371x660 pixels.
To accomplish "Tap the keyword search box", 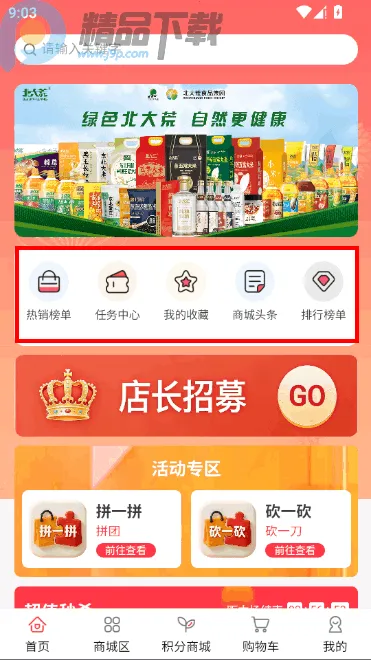I will click(186, 50).
